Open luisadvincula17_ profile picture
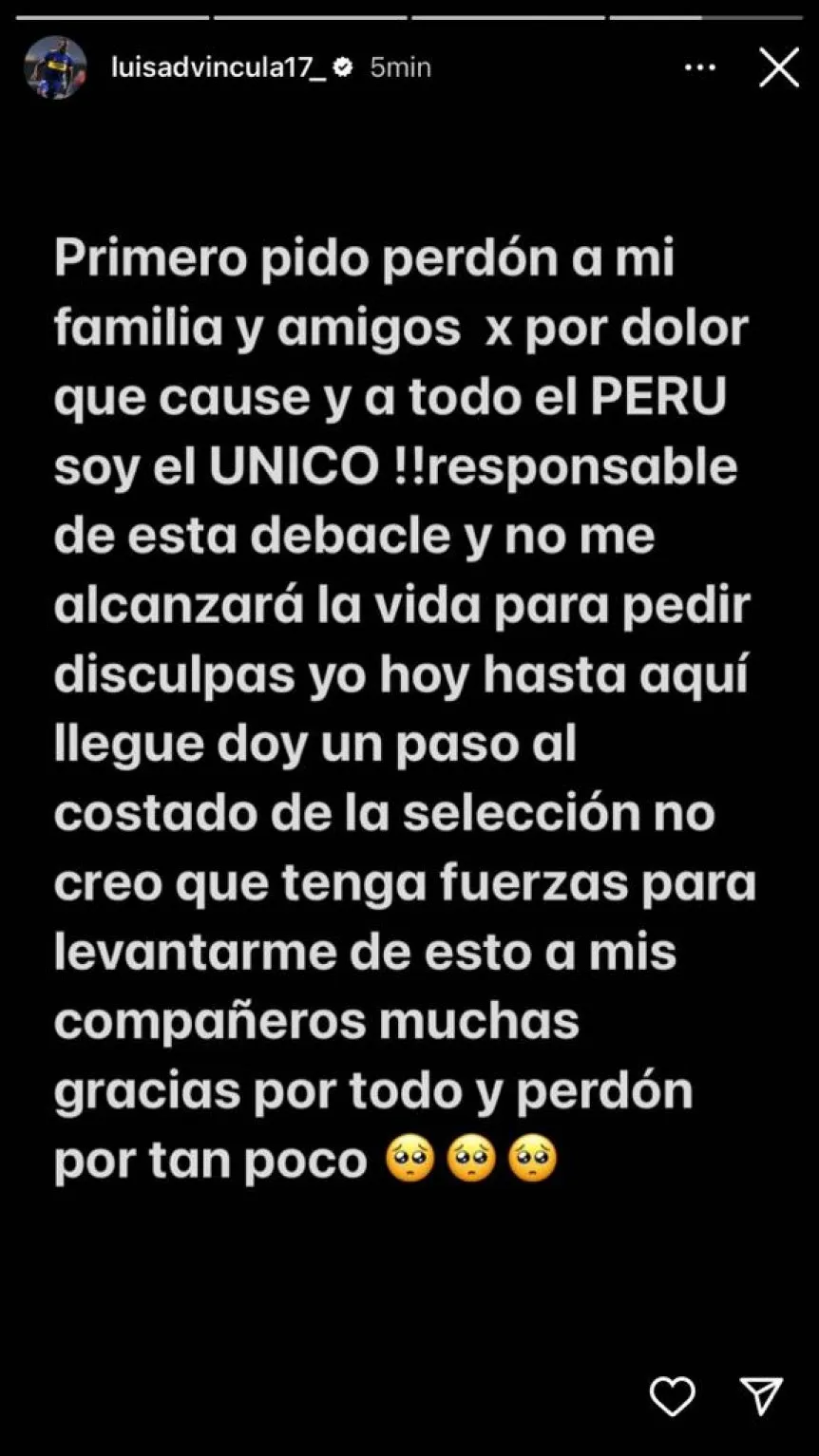The width and height of the screenshot is (819, 1456). click(x=55, y=68)
